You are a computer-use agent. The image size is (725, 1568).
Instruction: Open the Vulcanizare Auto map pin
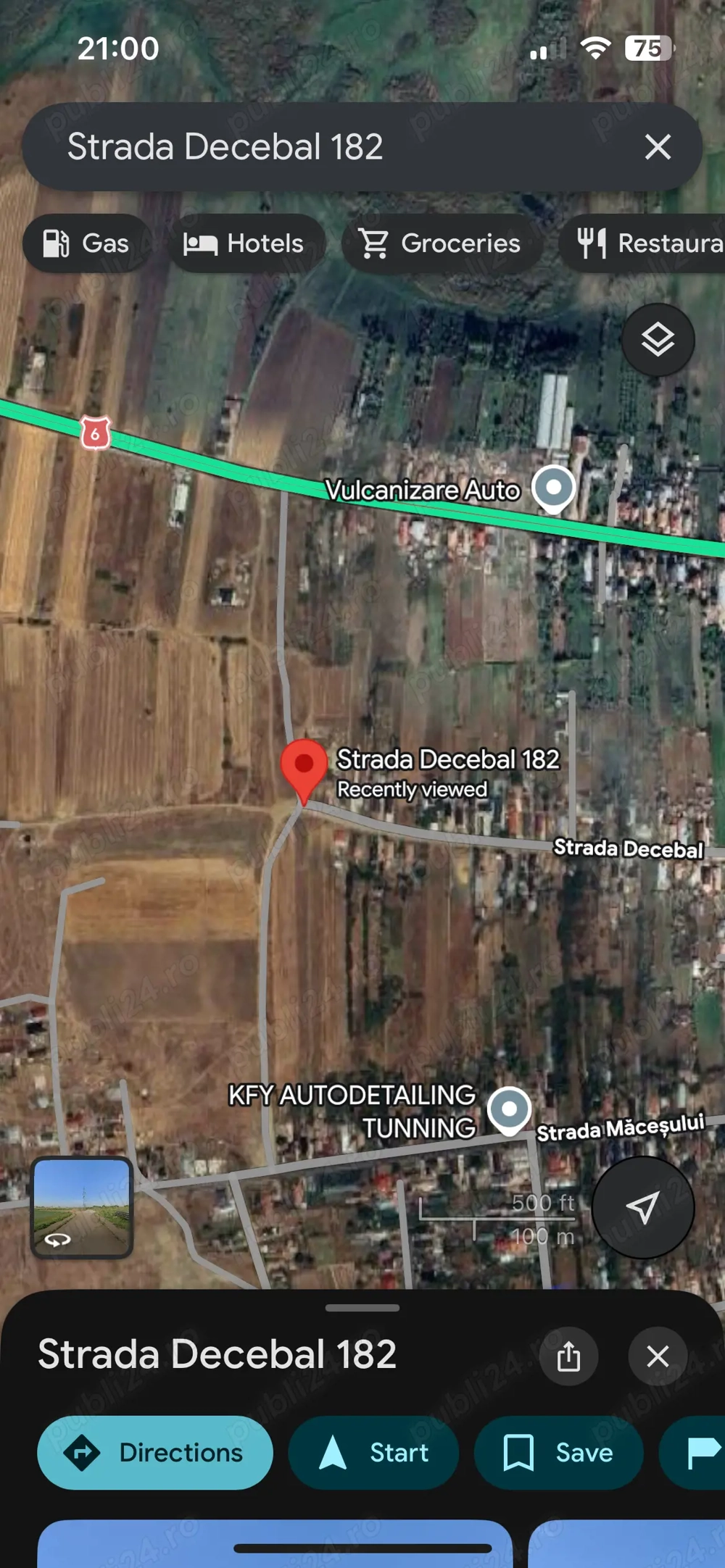553,488
